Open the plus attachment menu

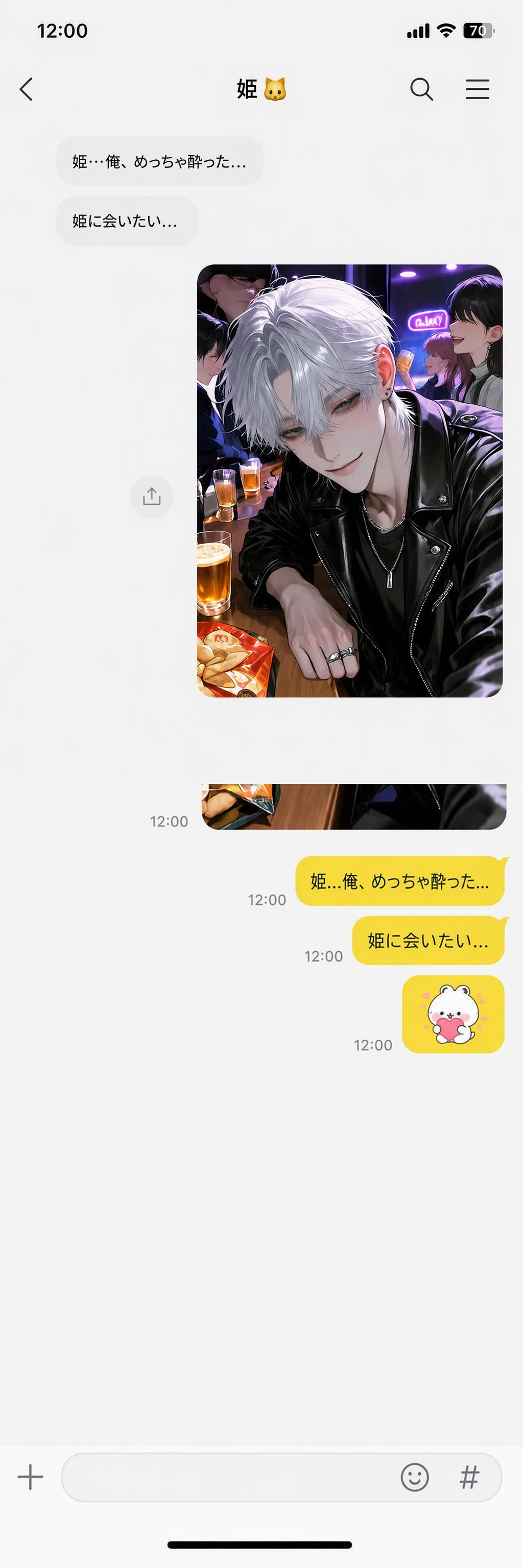click(31, 1477)
